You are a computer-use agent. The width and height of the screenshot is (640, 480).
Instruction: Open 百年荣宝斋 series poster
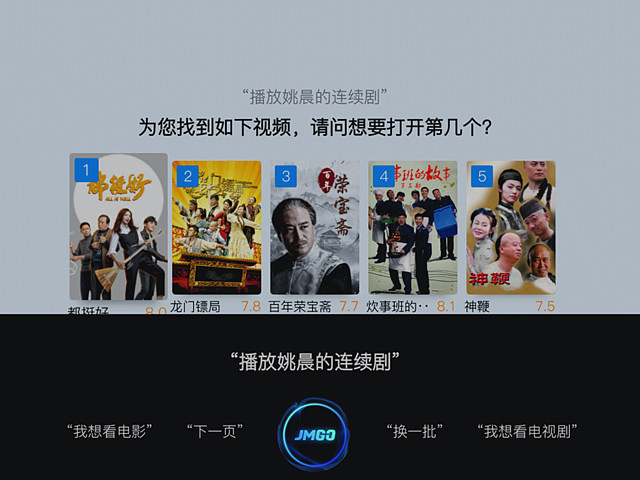tap(314, 228)
